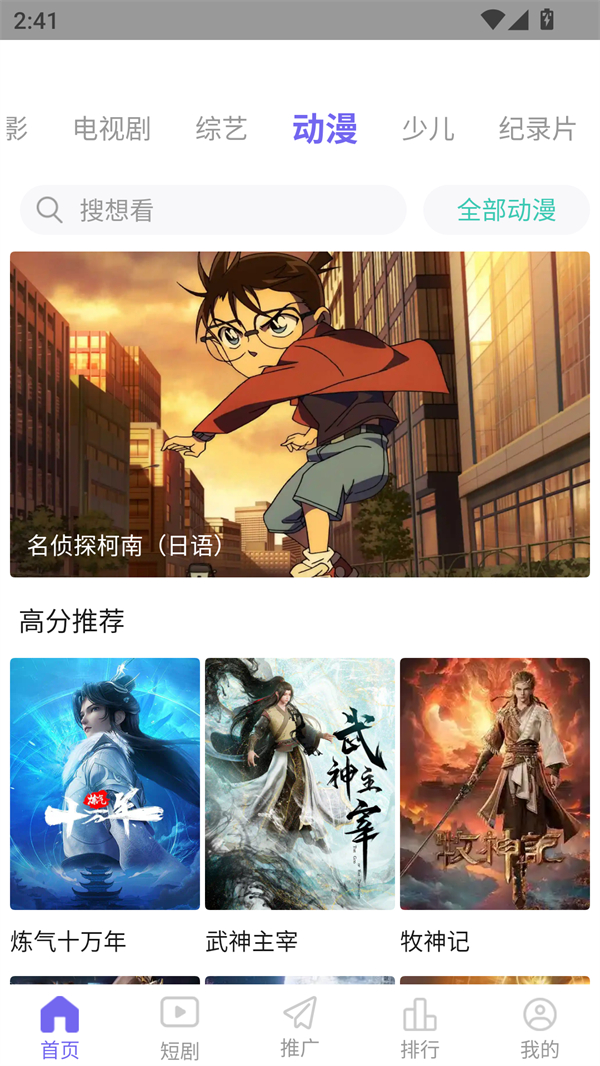Switch to the 排行 rankings tab
This screenshot has width=600, height=1066.
pos(420,1027)
